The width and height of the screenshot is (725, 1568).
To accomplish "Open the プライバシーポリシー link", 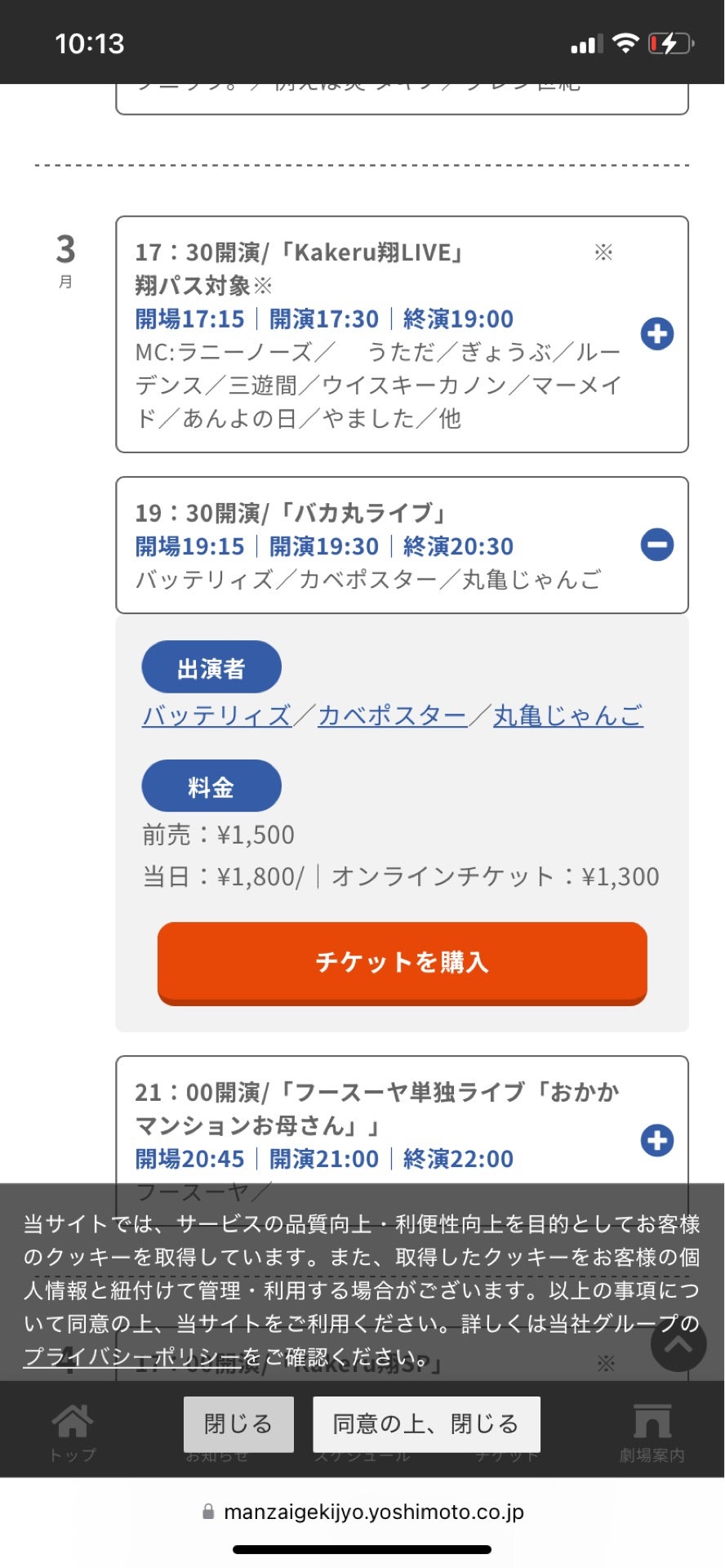I will tap(131, 1357).
